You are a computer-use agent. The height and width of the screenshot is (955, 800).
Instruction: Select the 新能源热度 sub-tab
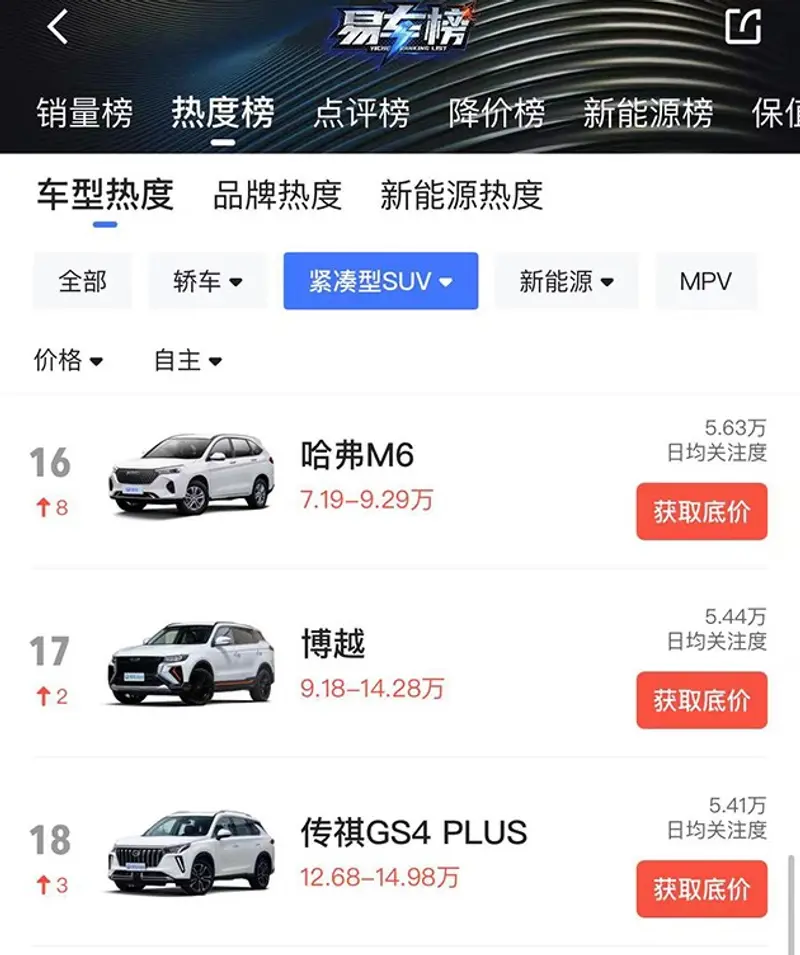pyautogui.click(x=461, y=194)
